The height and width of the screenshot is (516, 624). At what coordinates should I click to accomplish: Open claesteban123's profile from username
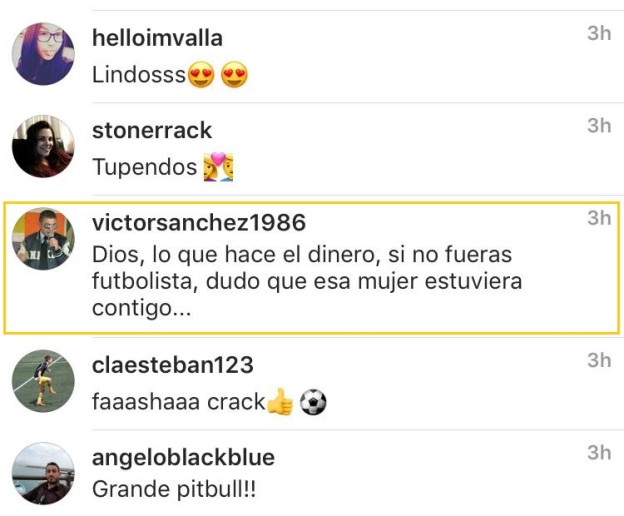[172, 365]
